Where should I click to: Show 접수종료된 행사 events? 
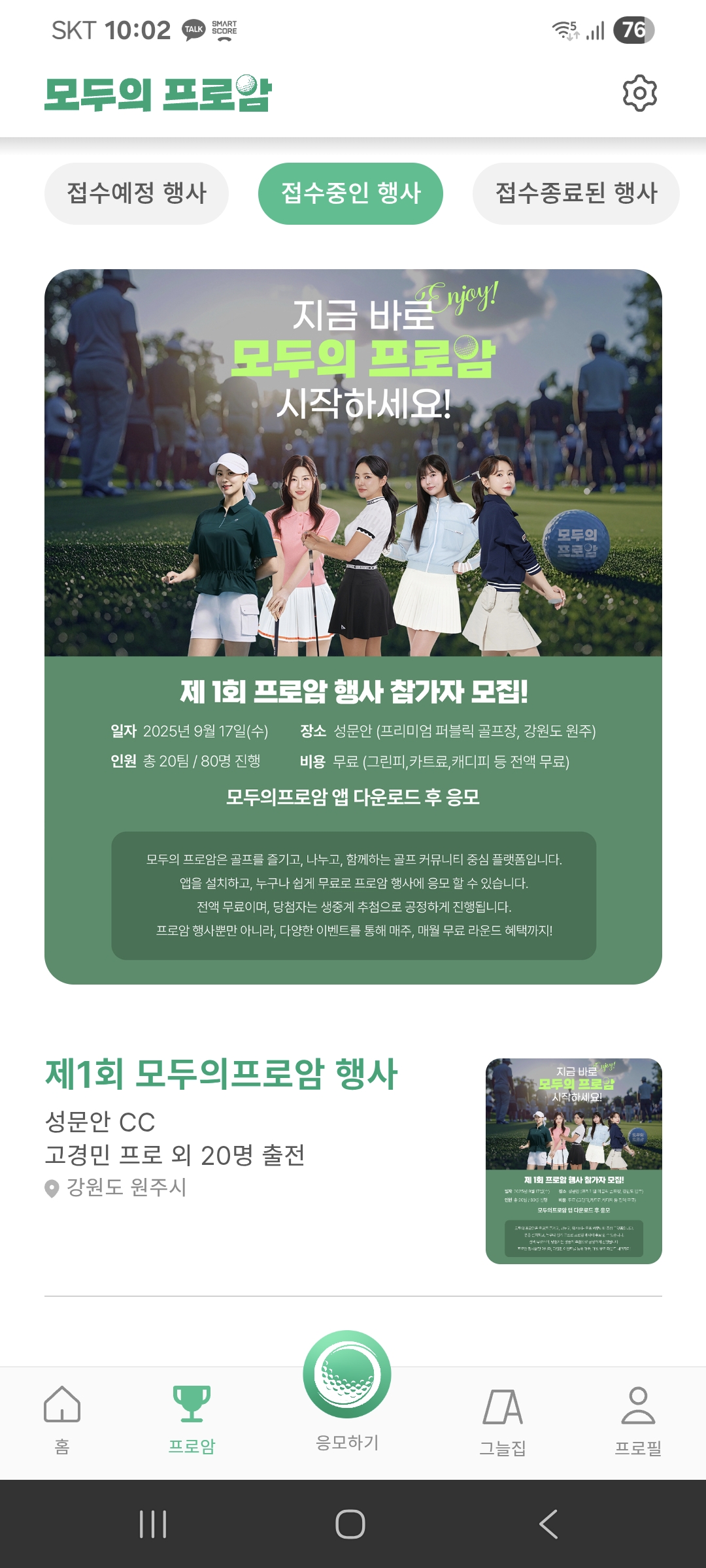575,193
